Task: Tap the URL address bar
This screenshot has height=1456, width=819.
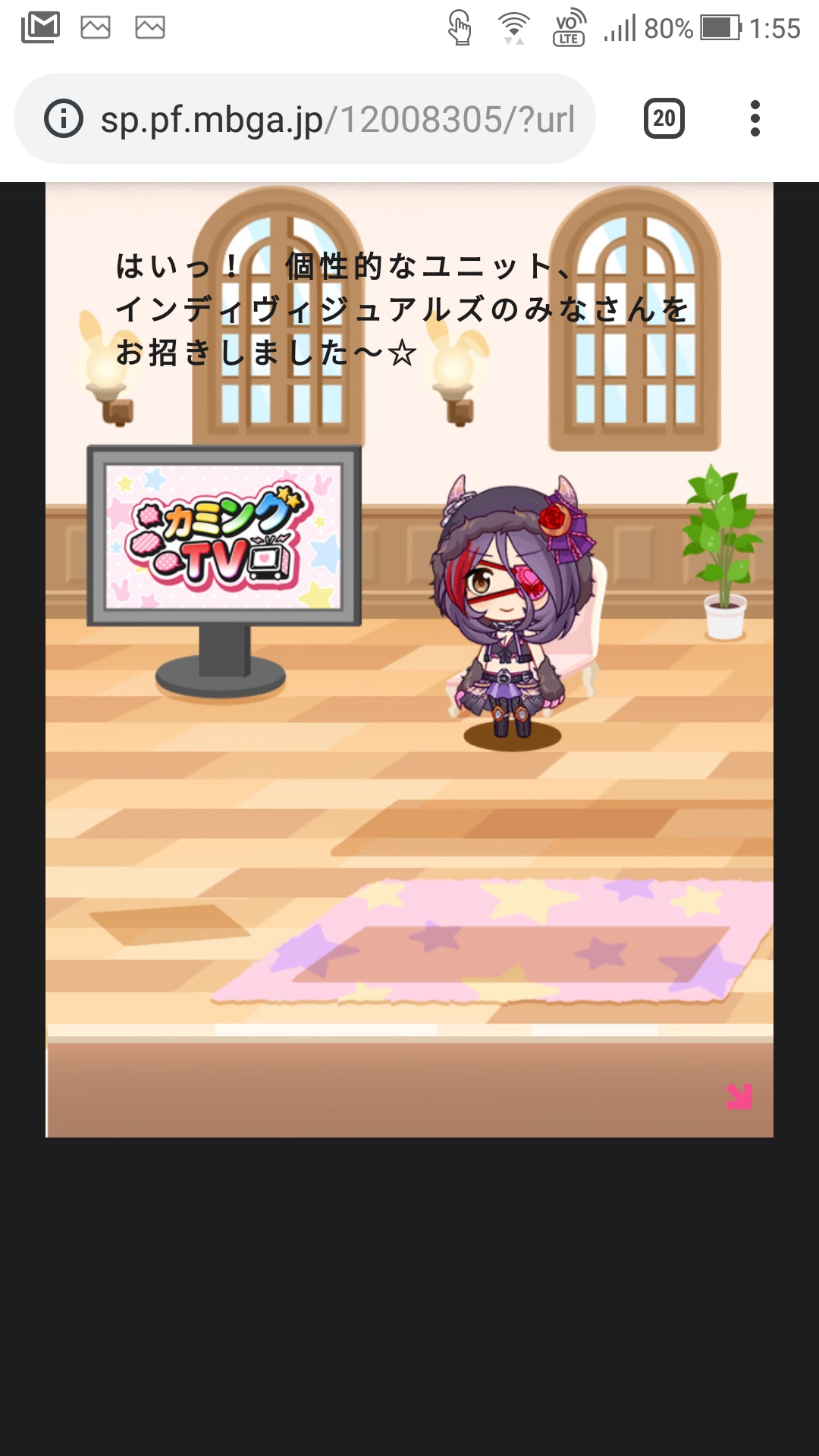Action: pos(337,119)
